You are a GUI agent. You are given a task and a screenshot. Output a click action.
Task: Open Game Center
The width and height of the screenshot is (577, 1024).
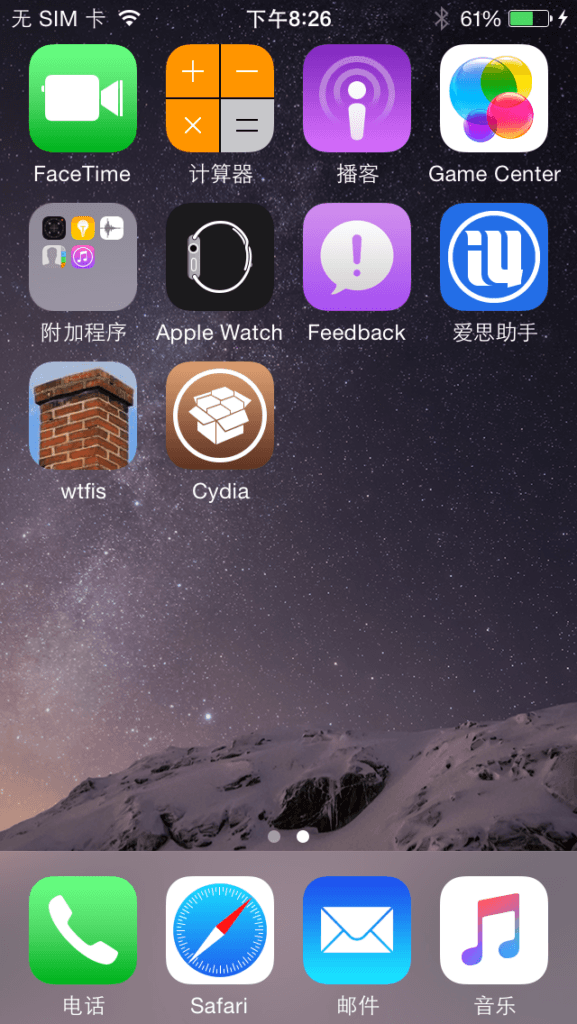[x=494, y=98]
